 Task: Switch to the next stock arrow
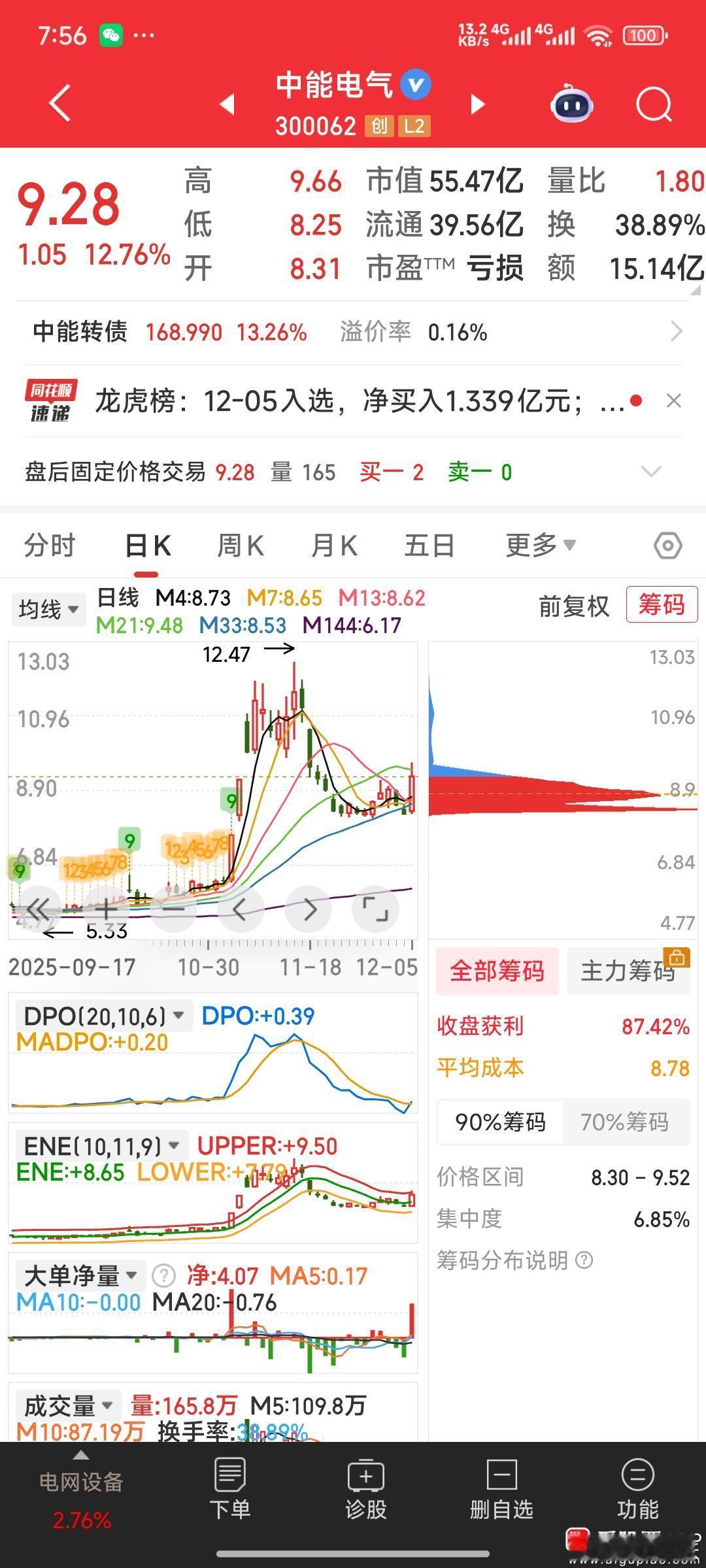(478, 104)
